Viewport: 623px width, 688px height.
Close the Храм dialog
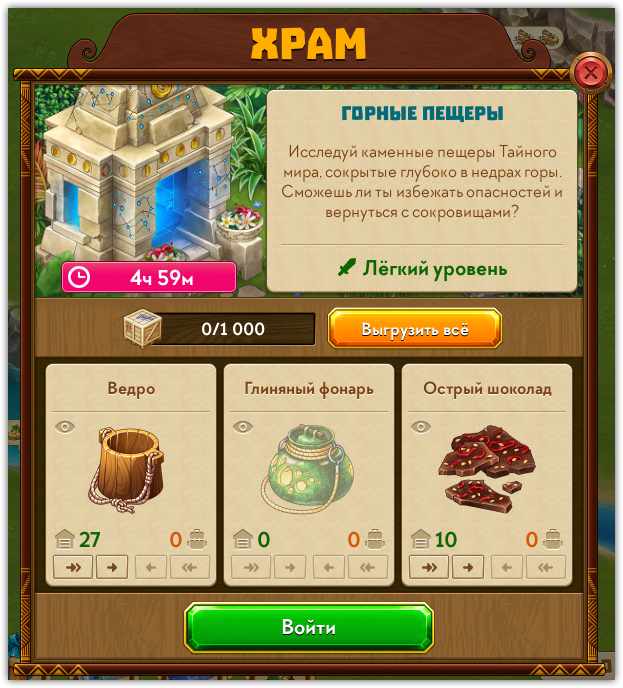591,72
